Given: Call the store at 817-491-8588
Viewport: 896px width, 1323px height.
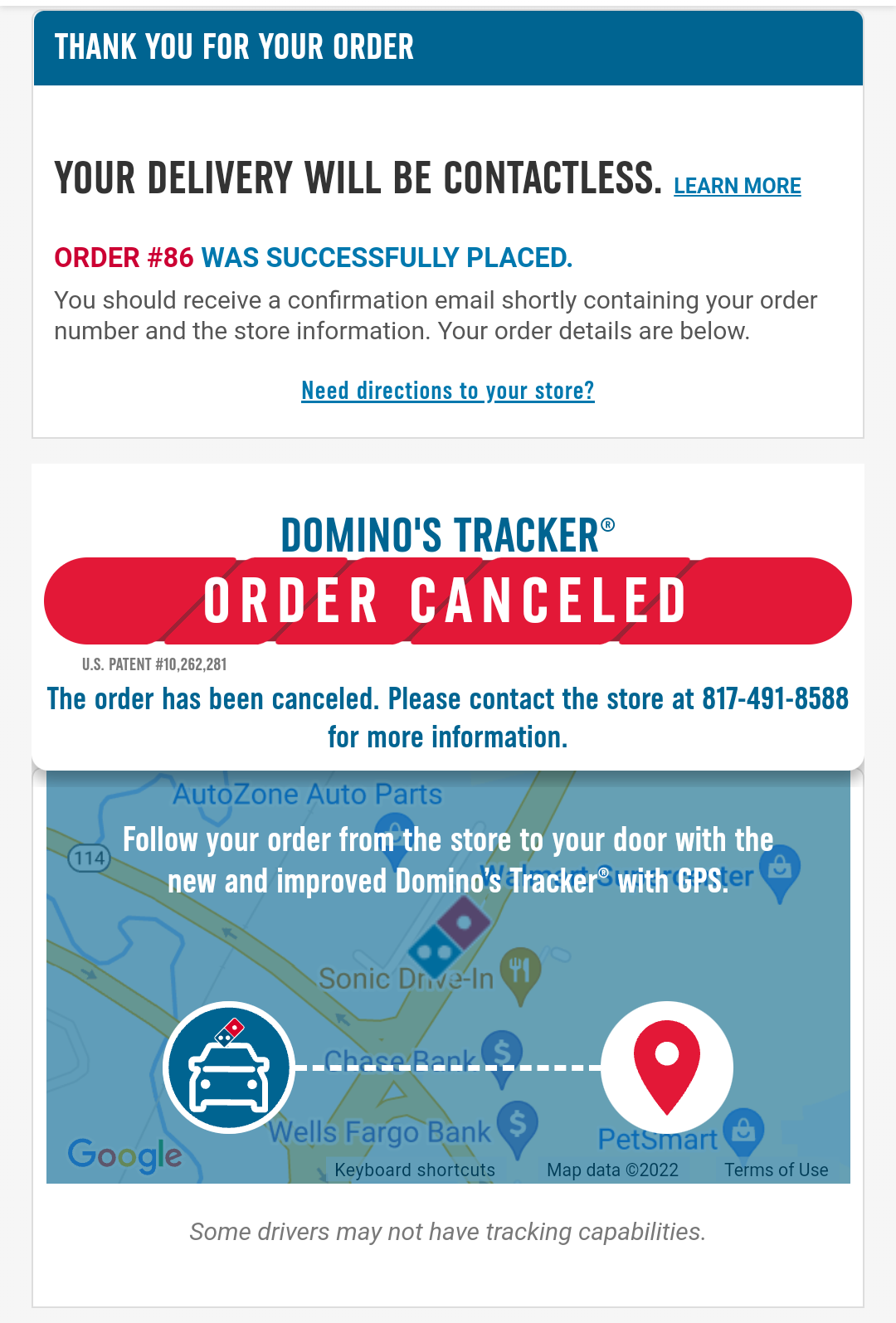Looking at the screenshot, I should pos(775,698).
